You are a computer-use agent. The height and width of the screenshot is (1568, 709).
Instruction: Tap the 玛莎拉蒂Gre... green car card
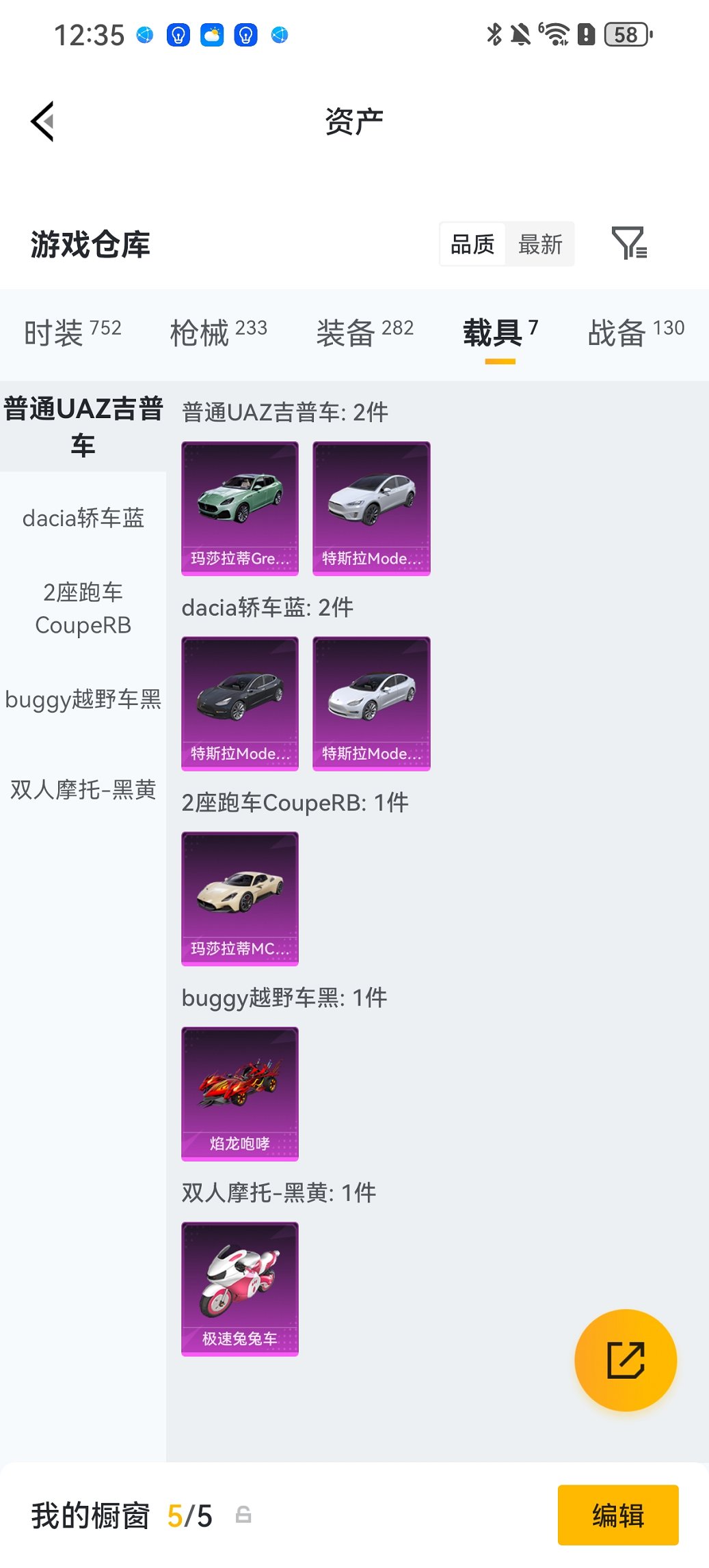(239, 506)
